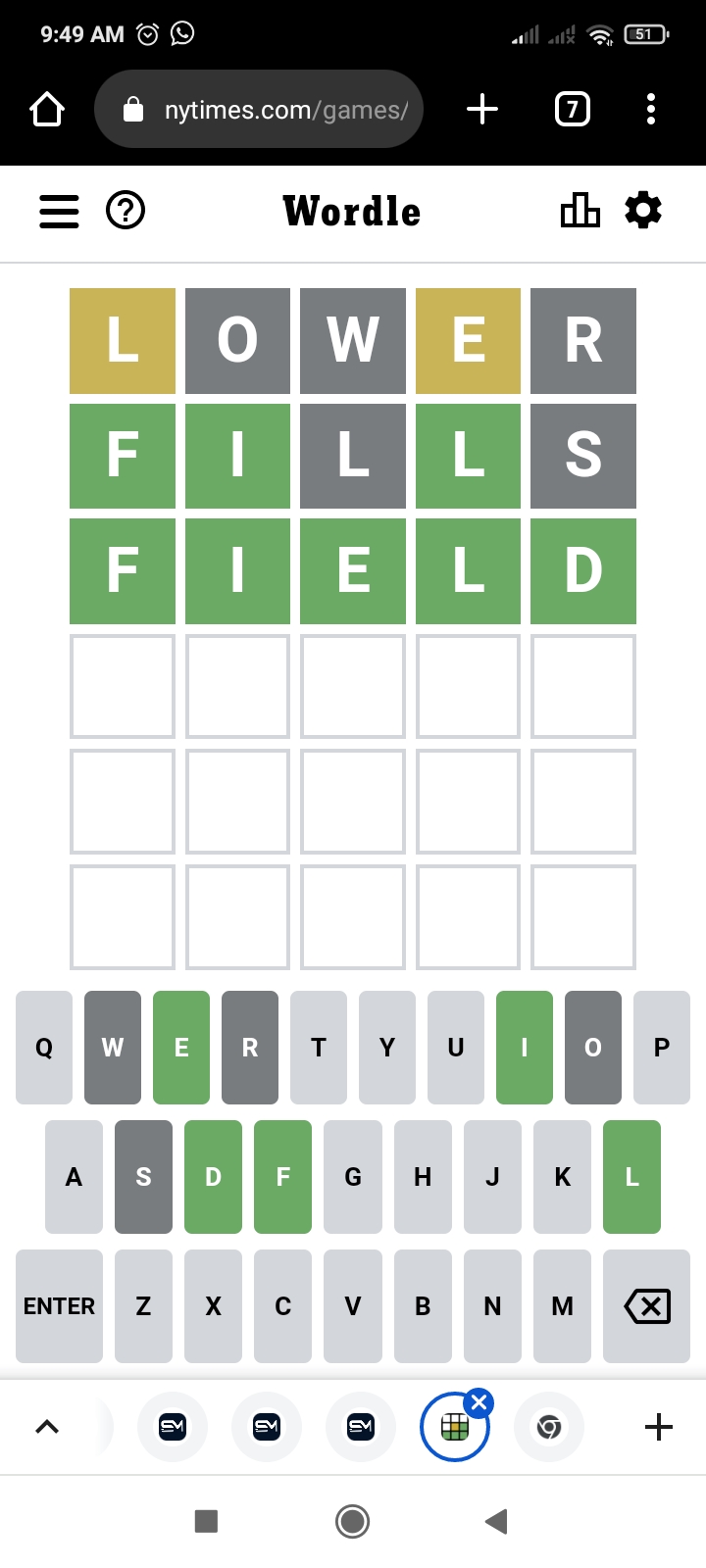Tap the backspace key on the game keyboard
The height and width of the screenshot is (1568, 706).
[646, 1305]
